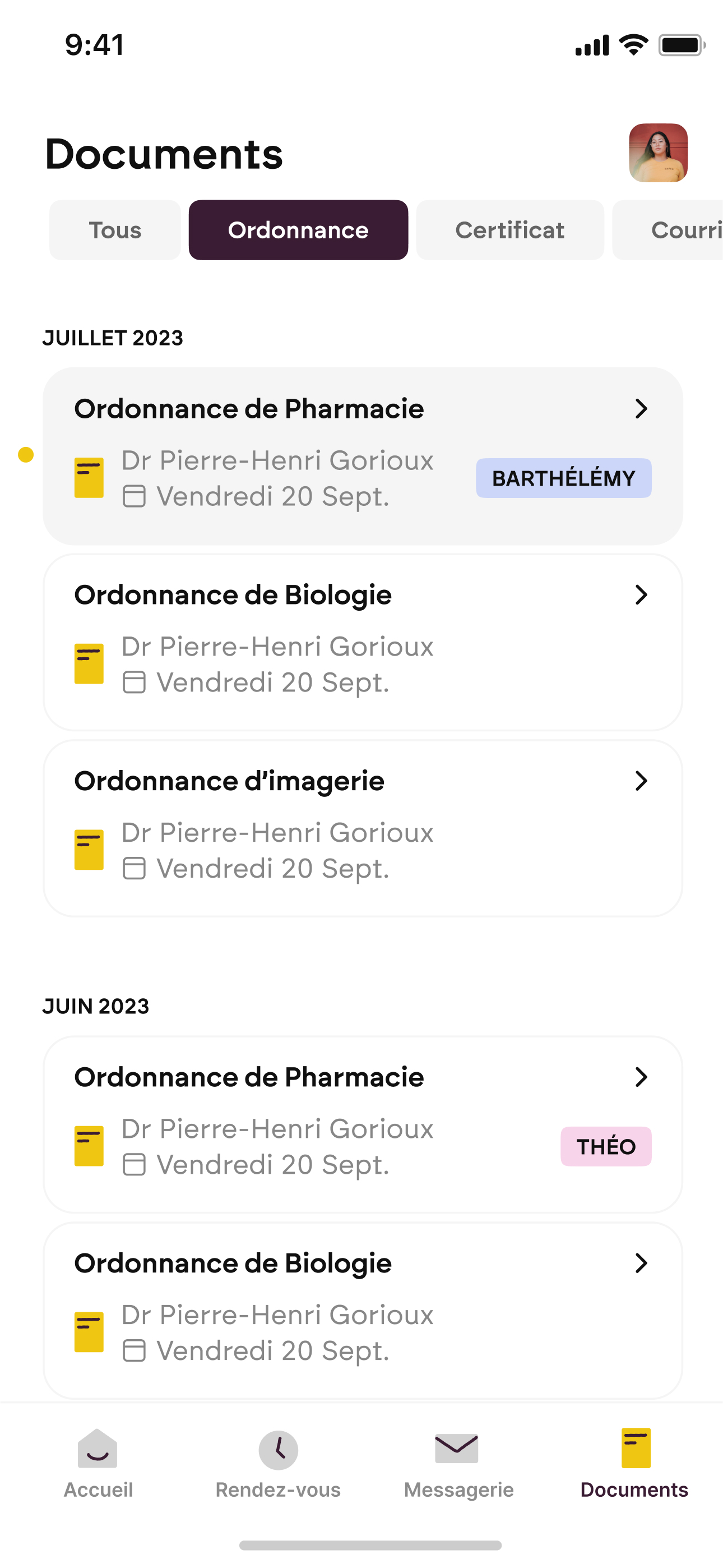The height and width of the screenshot is (1568, 723).
Task: Tap the Documents tab
Action: pyautogui.click(x=635, y=1464)
